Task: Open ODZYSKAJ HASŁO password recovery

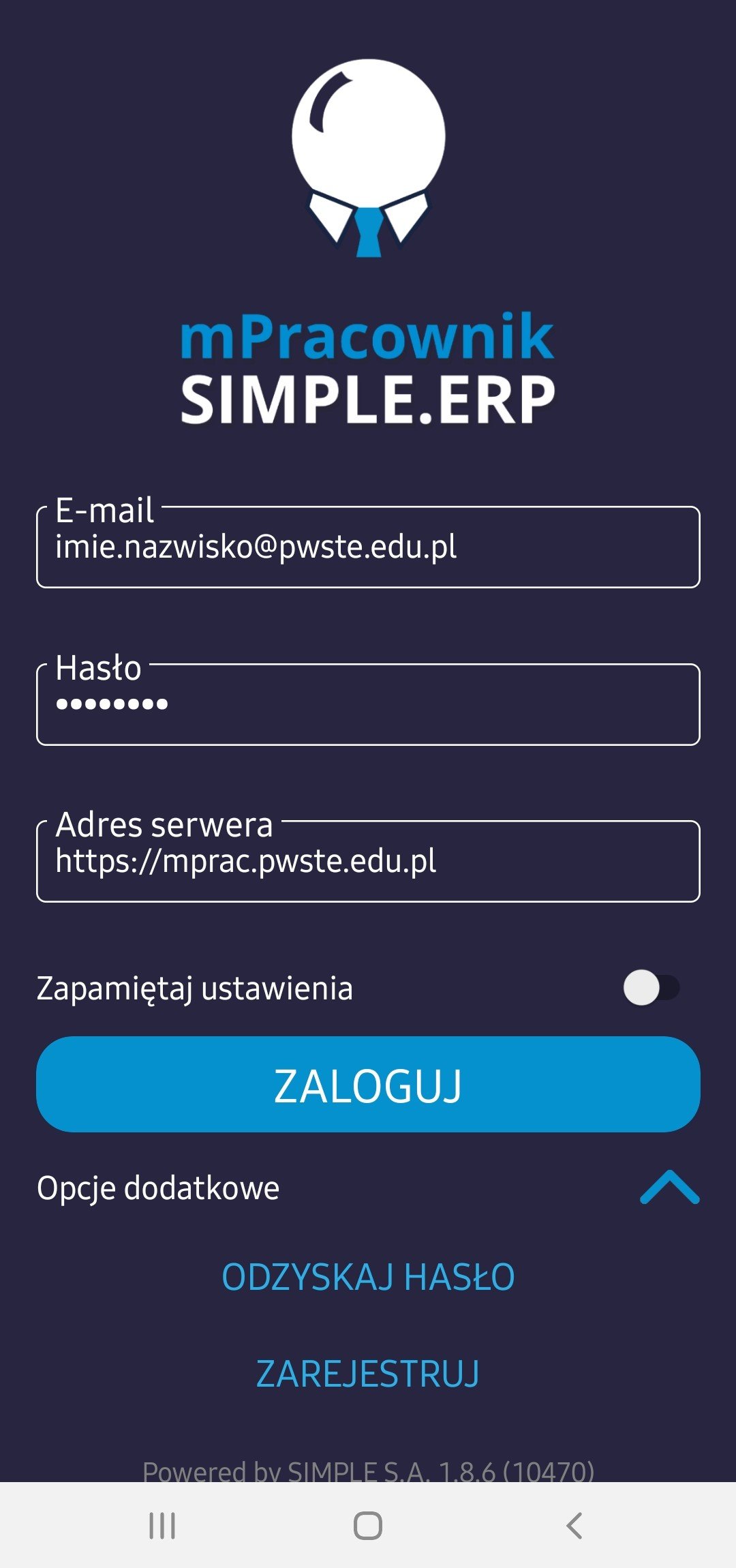Action: pos(368,1277)
